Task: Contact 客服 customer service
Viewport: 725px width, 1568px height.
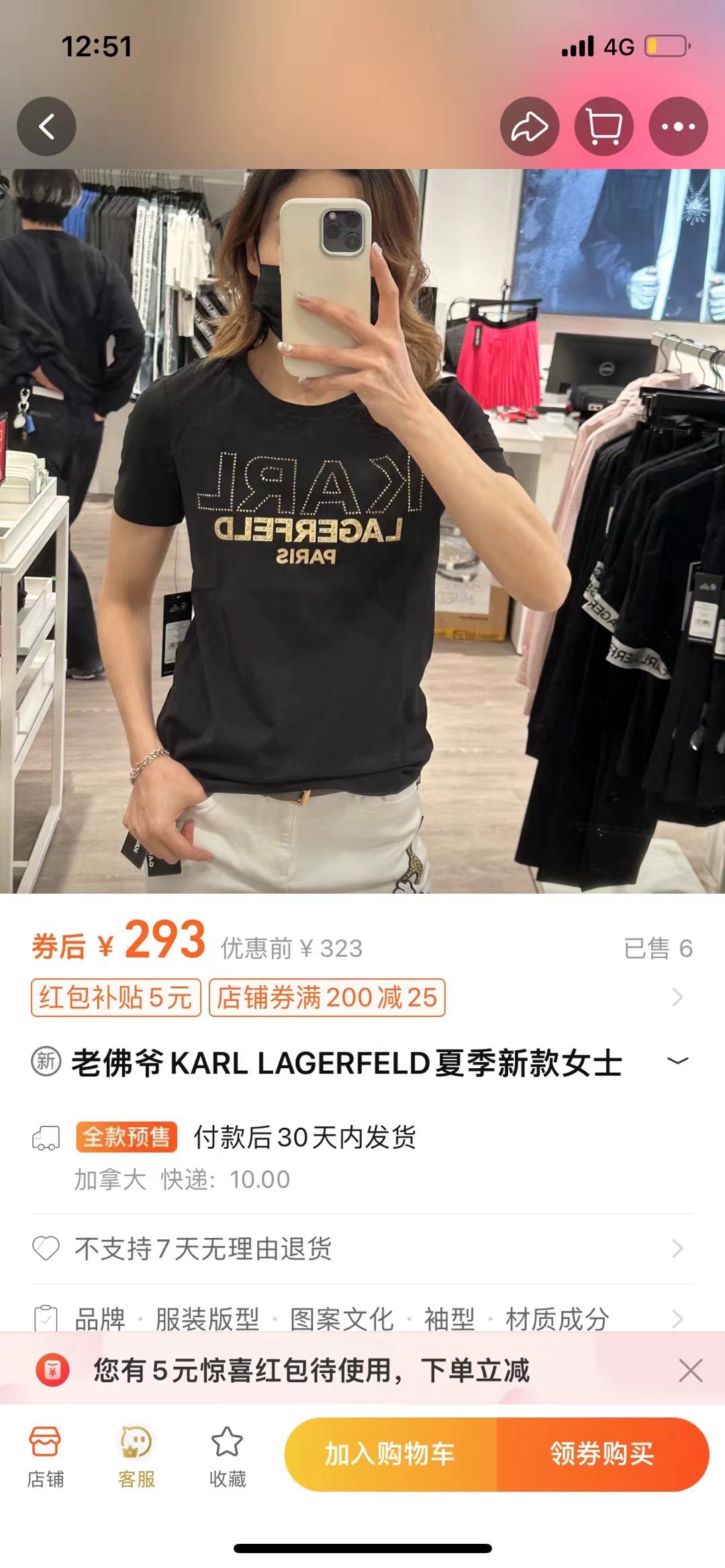Action: coord(136,1455)
